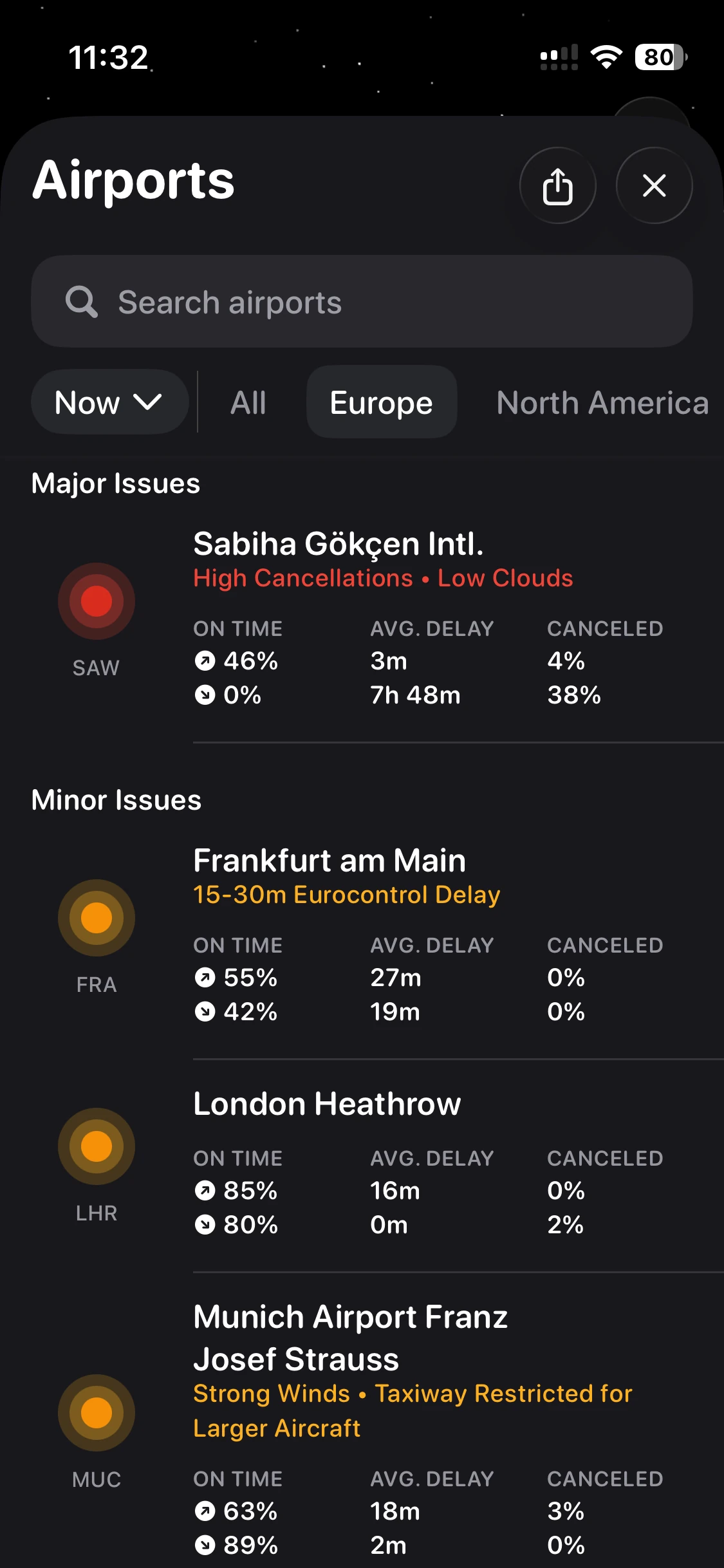This screenshot has width=724, height=1568.
Task: Share the airports list
Action: (x=557, y=186)
